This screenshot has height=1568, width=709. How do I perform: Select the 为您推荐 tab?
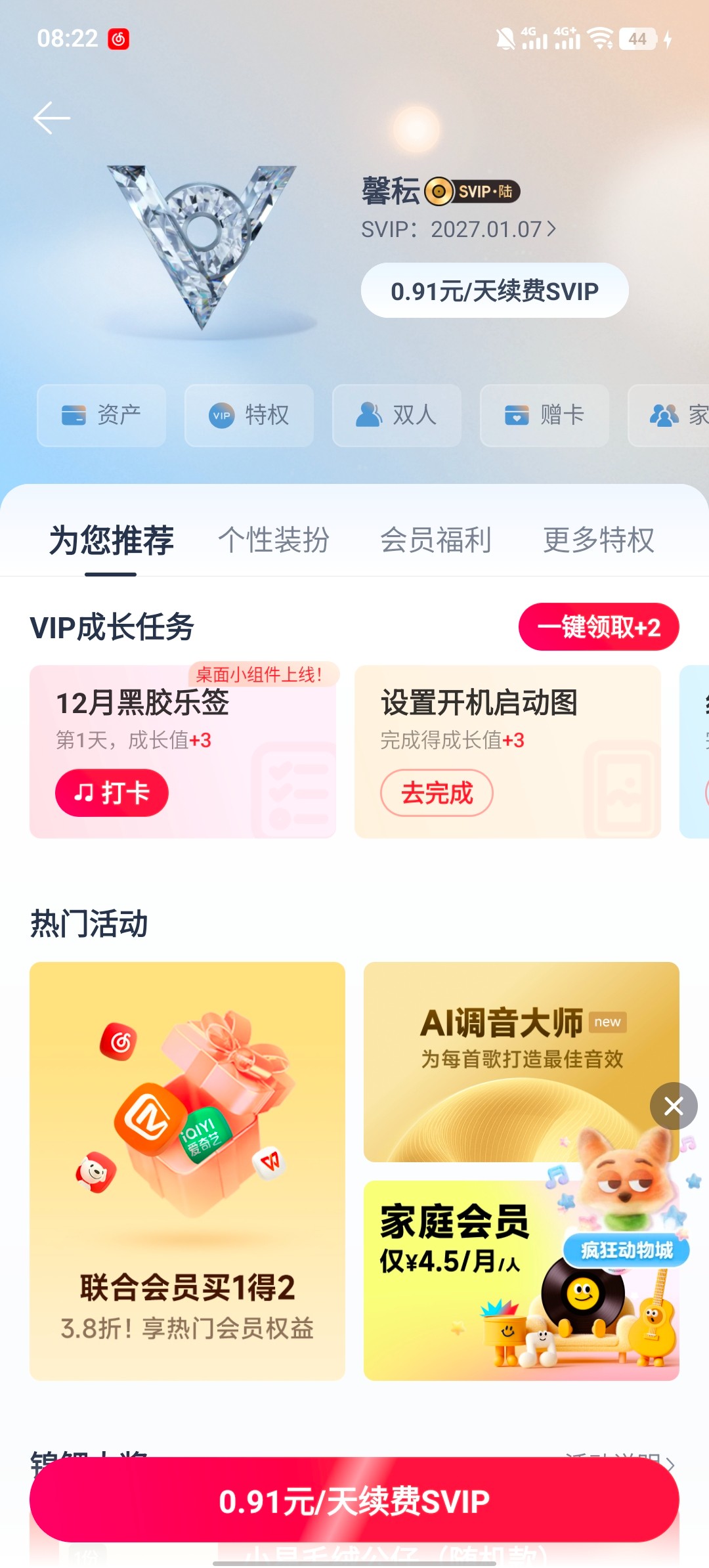pos(112,540)
